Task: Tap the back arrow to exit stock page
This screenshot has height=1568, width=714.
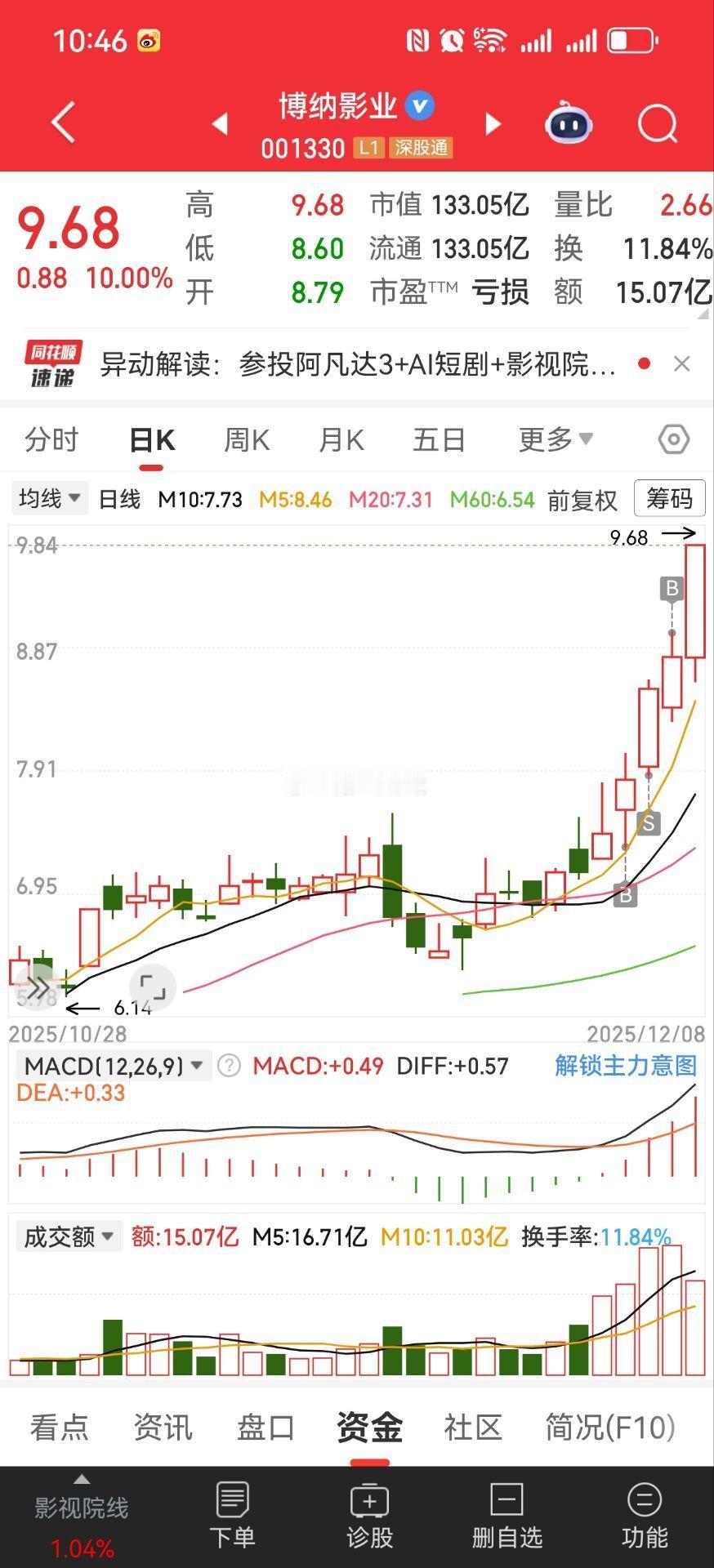Action: click(64, 121)
